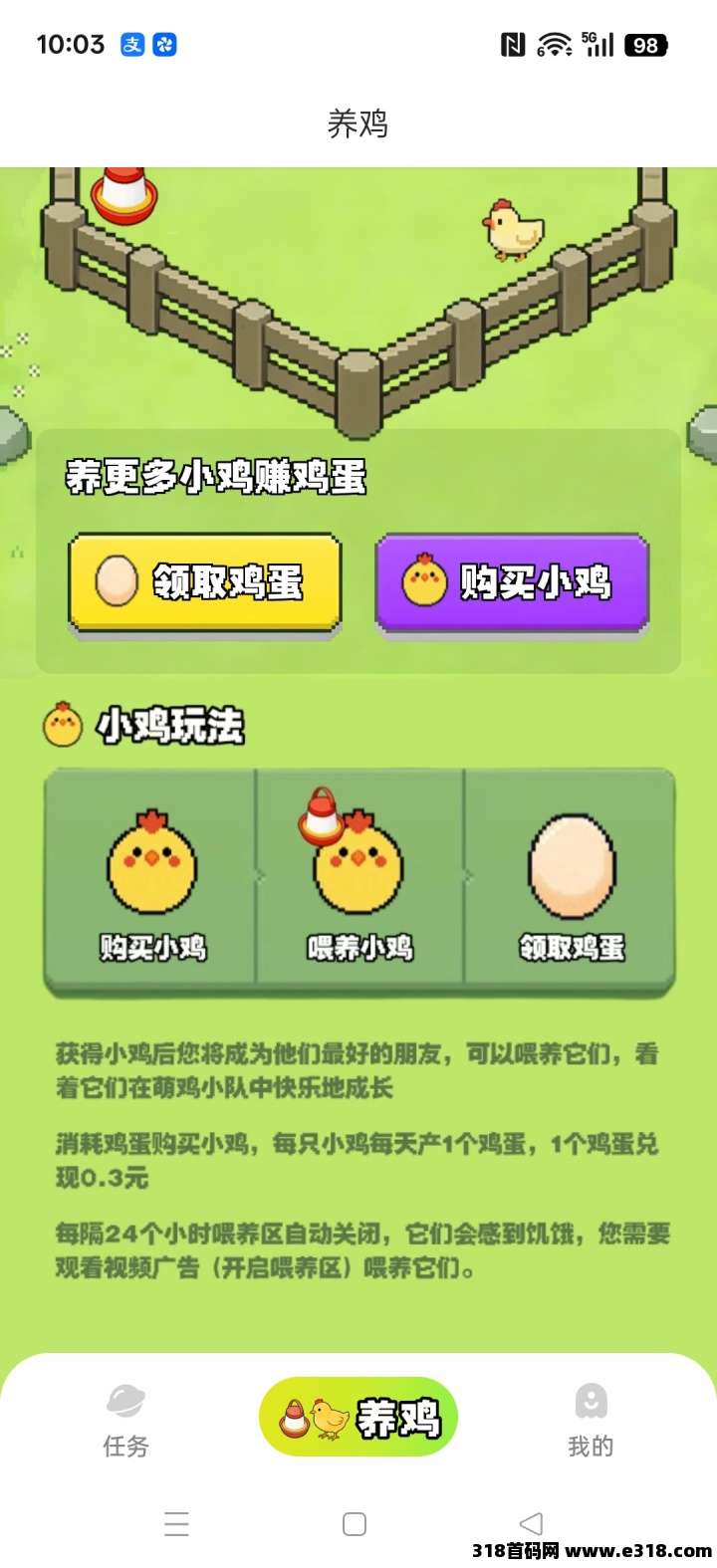Select the 养鸡 tab

[358, 1418]
